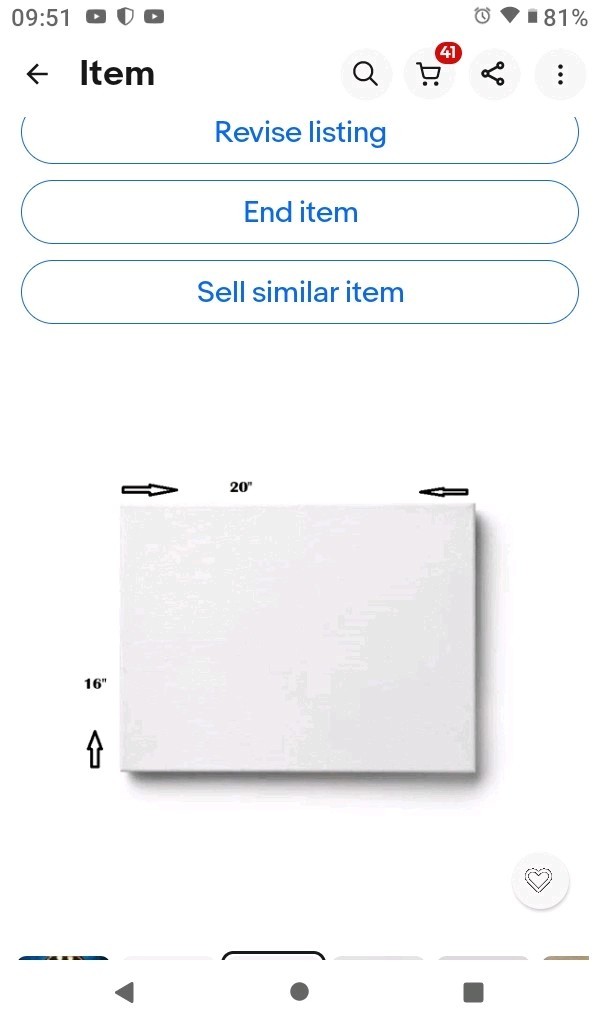Image resolution: width=600 pixels, height=1024 pixels.
Task: Add item to watchlist with heart icon
Action: click(x=541, y=880)
